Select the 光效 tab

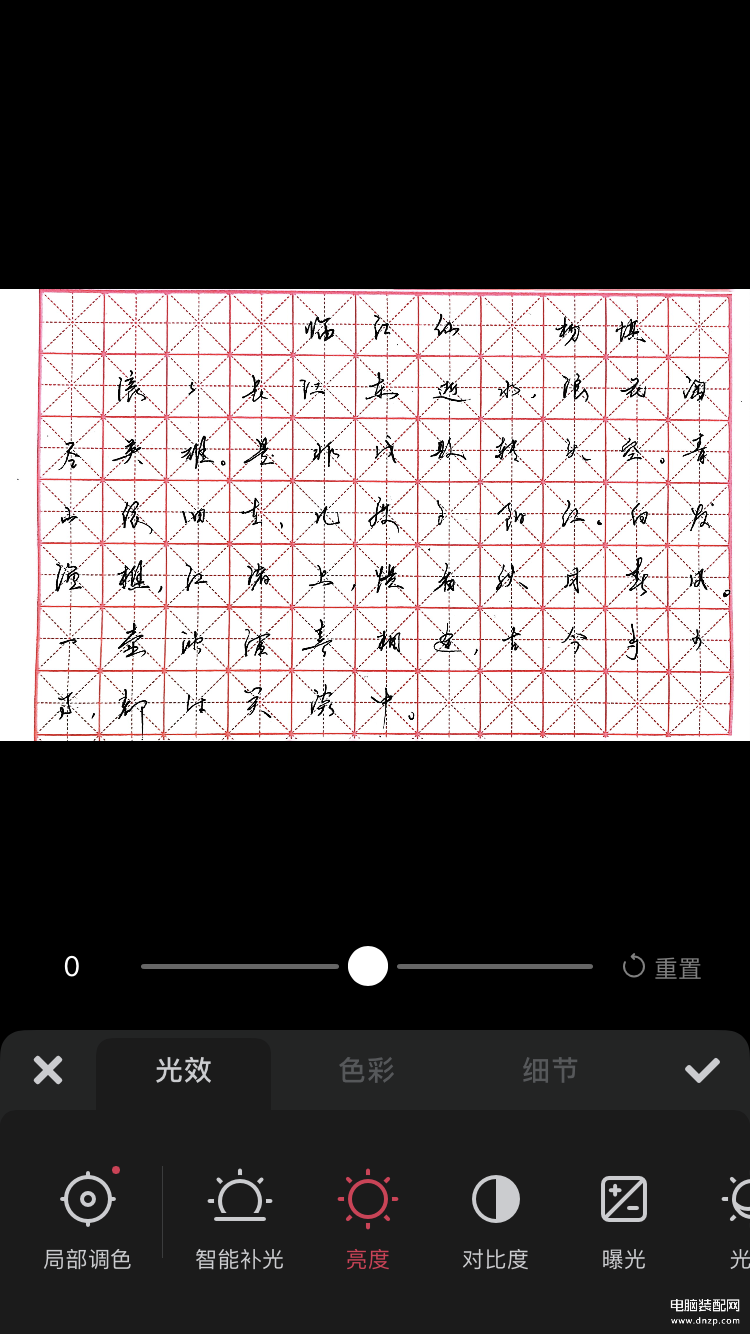pos(183,1070)
